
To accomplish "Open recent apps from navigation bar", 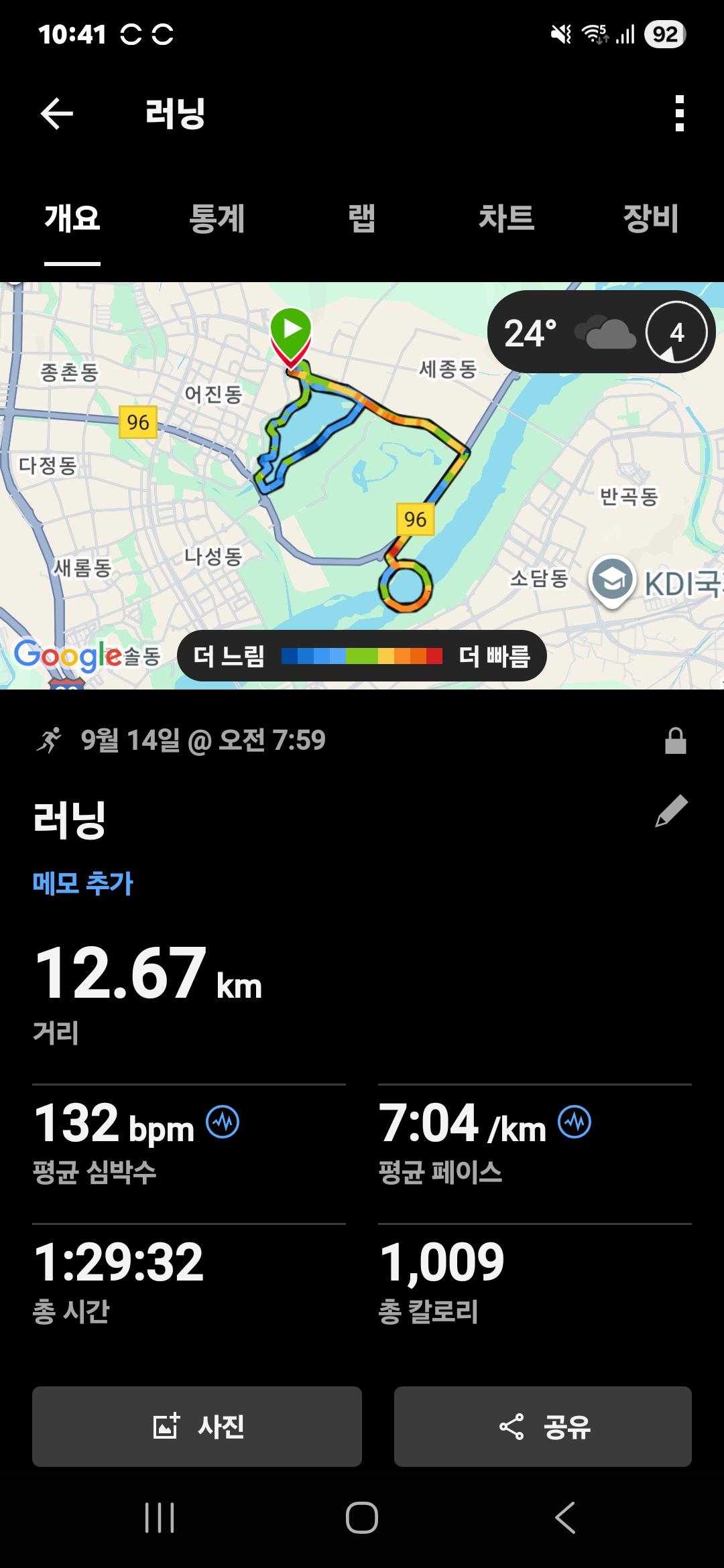I will point(160,1518).
